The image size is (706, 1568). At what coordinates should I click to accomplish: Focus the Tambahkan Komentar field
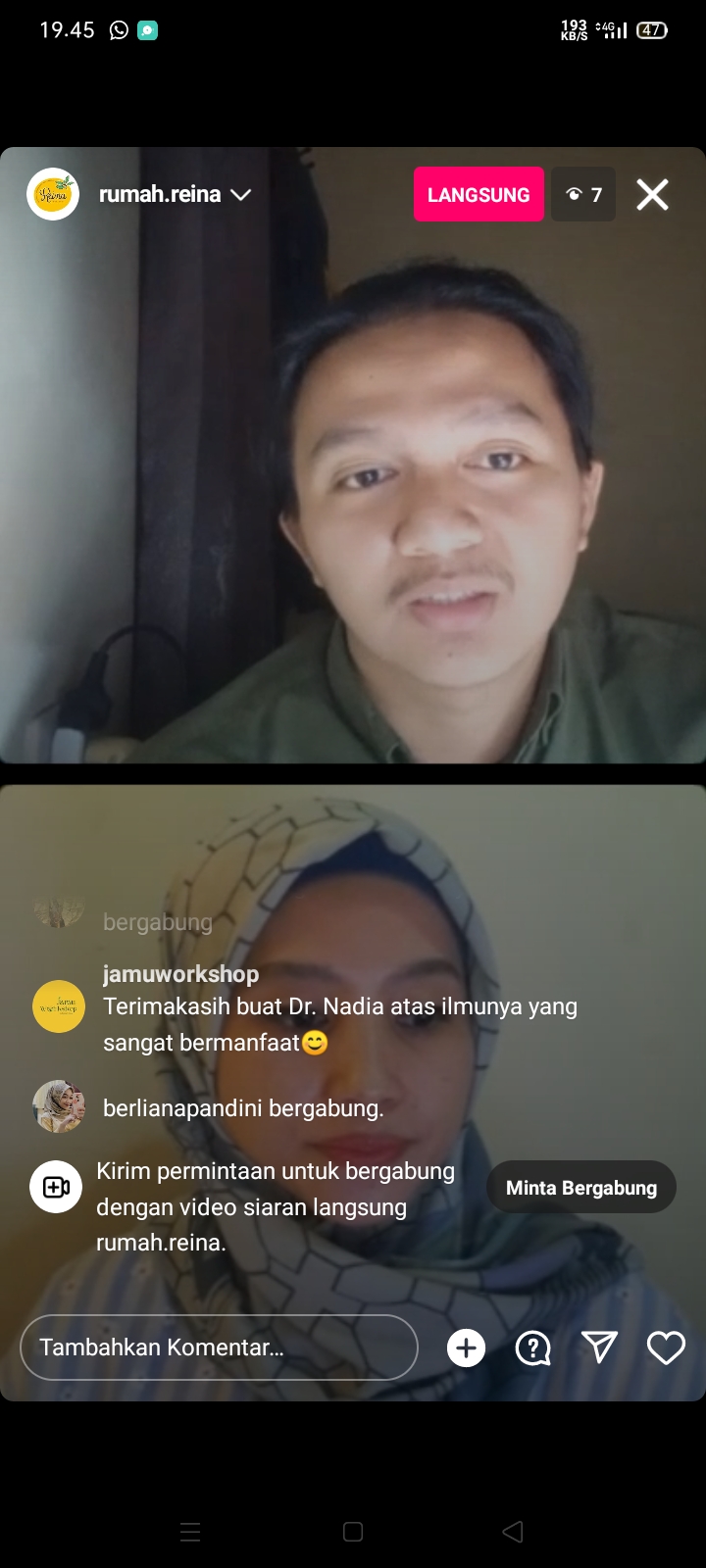click(x=219, y=1347)
